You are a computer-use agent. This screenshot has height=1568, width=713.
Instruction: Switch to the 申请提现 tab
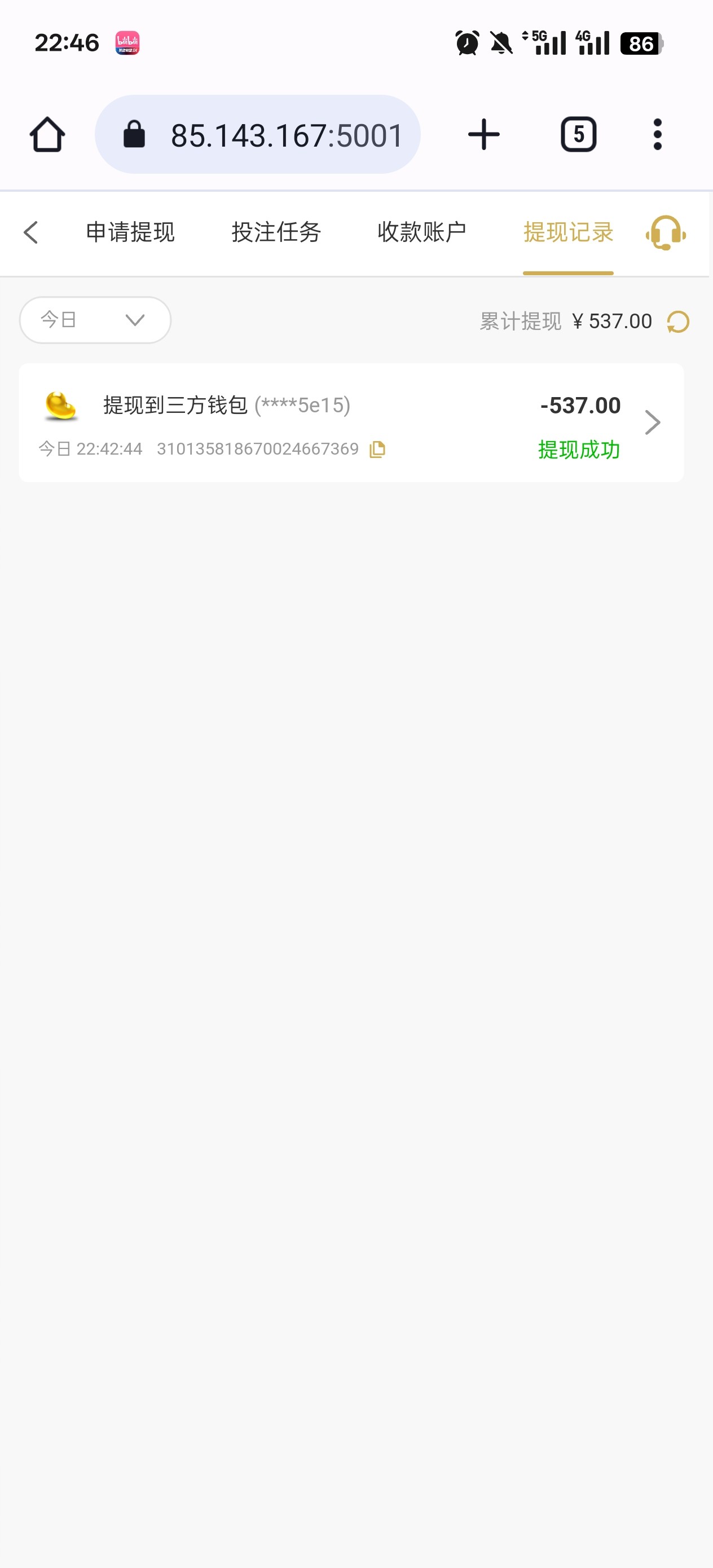[x=130, y=232]
